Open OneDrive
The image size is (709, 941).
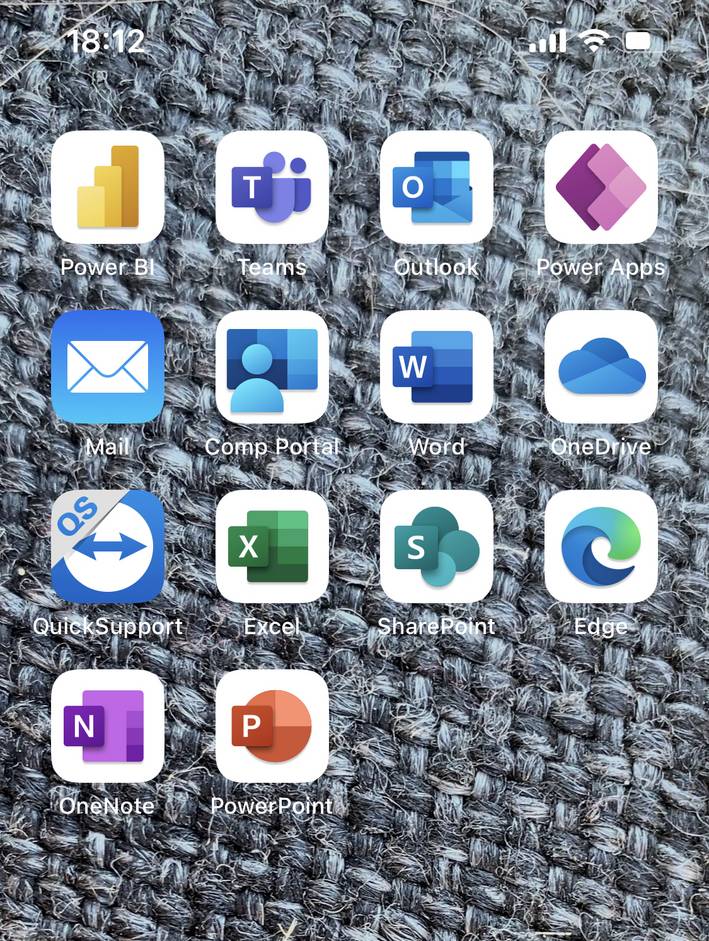tap(601, 367)
